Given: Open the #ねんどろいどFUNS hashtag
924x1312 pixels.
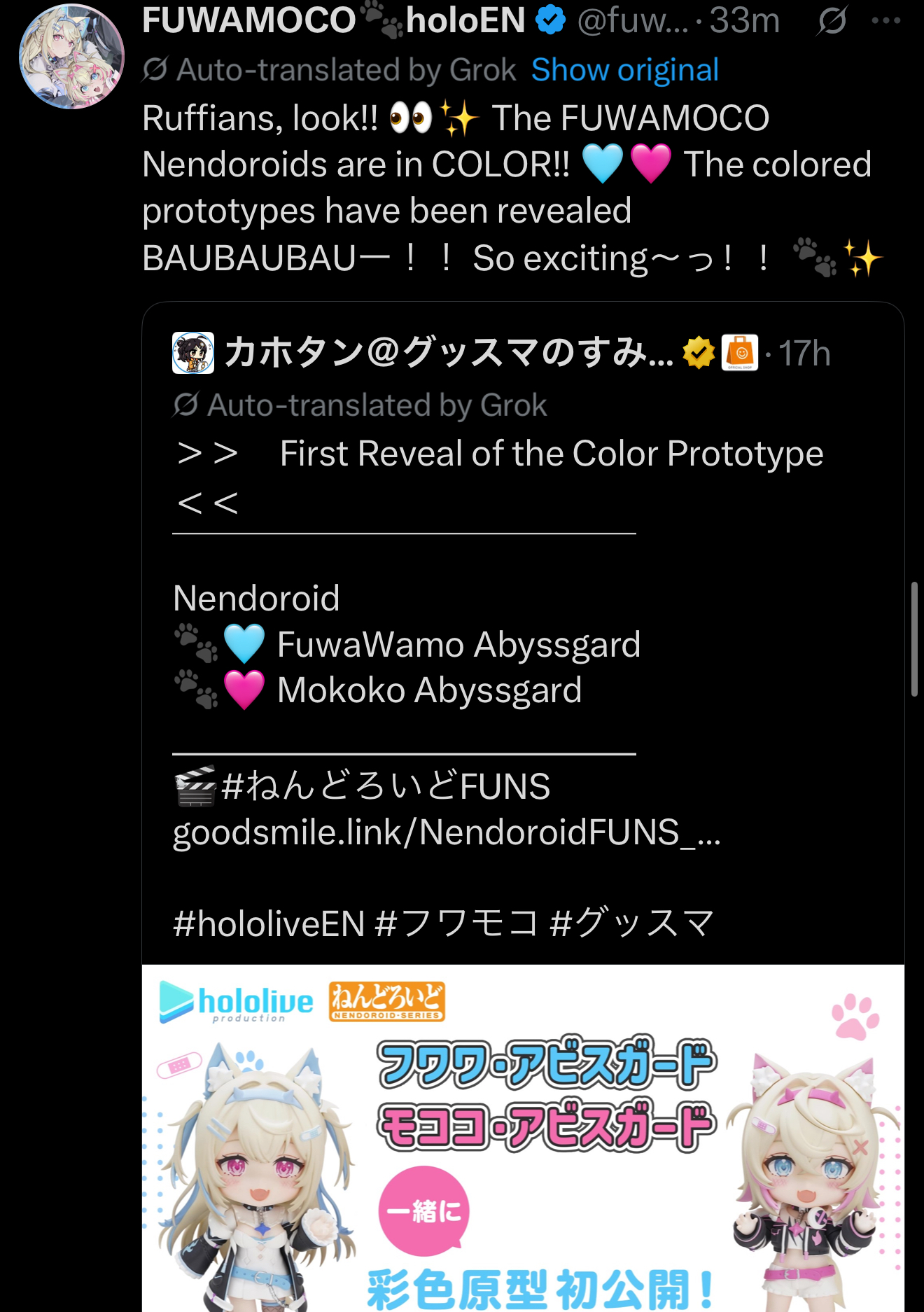Looking at the screenshot, I should pos(385,786).
